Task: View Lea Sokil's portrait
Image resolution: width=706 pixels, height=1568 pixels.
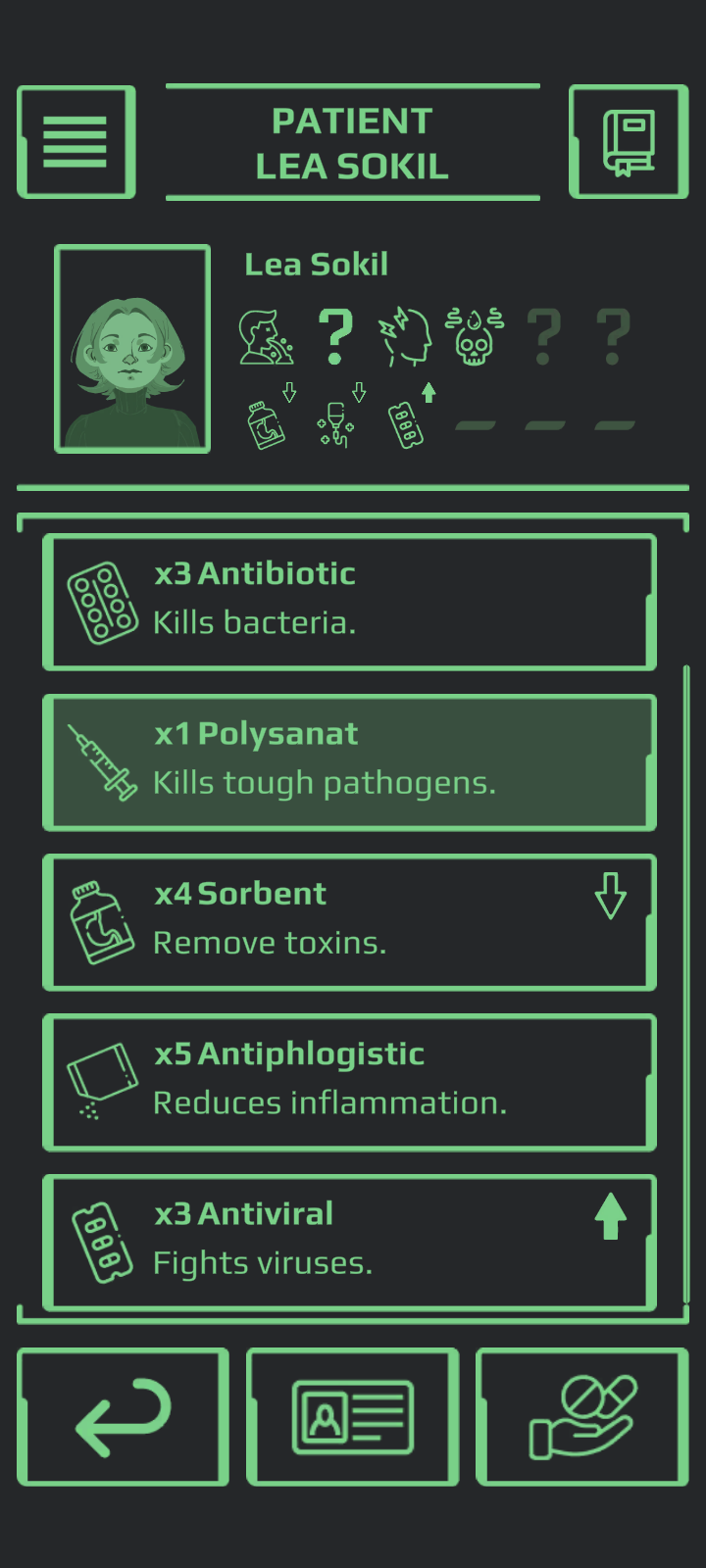Action: (132, 349)
